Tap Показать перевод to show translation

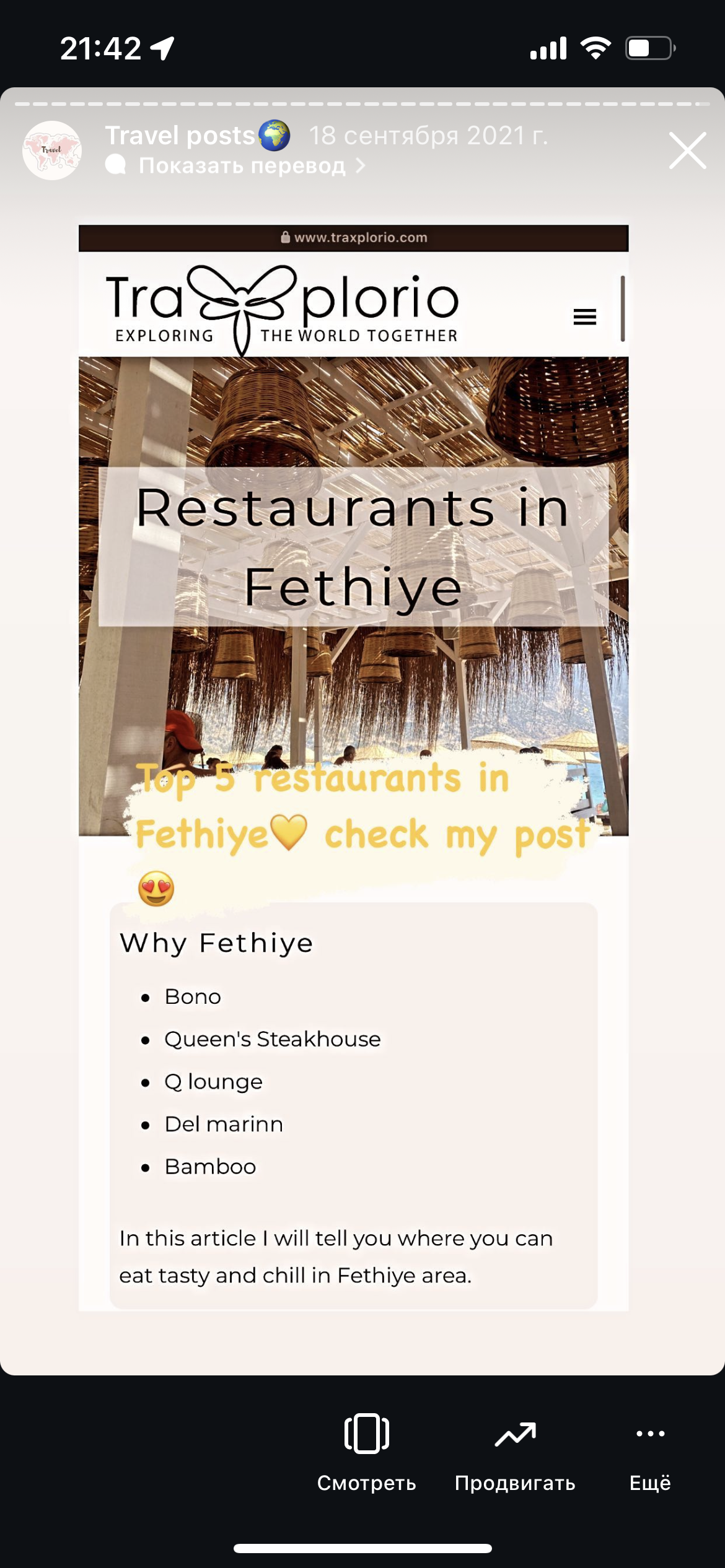pyautogui.click(x=242, y=166)
